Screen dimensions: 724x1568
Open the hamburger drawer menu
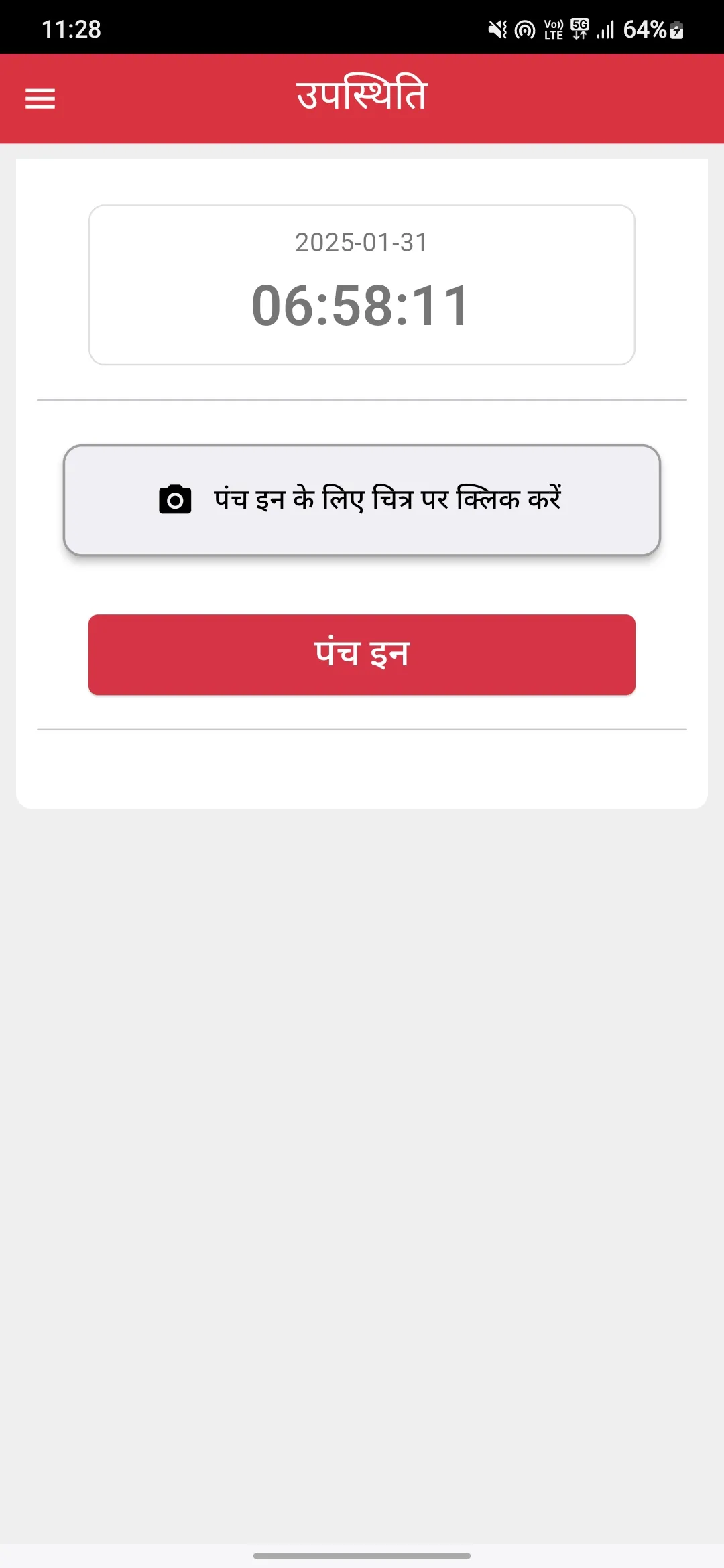tap(40, 99)
